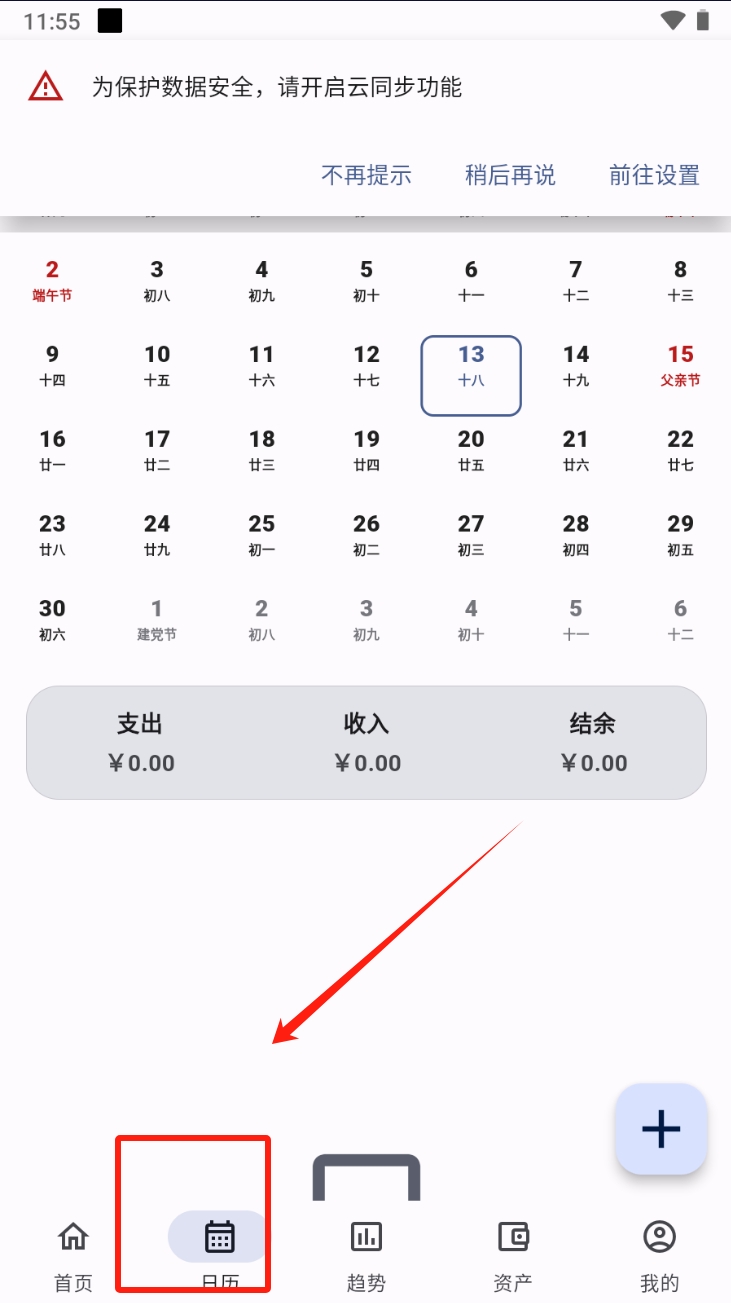731x1303 pixels.
Task: Open the 日历 tab
Action: (219, 1254)
